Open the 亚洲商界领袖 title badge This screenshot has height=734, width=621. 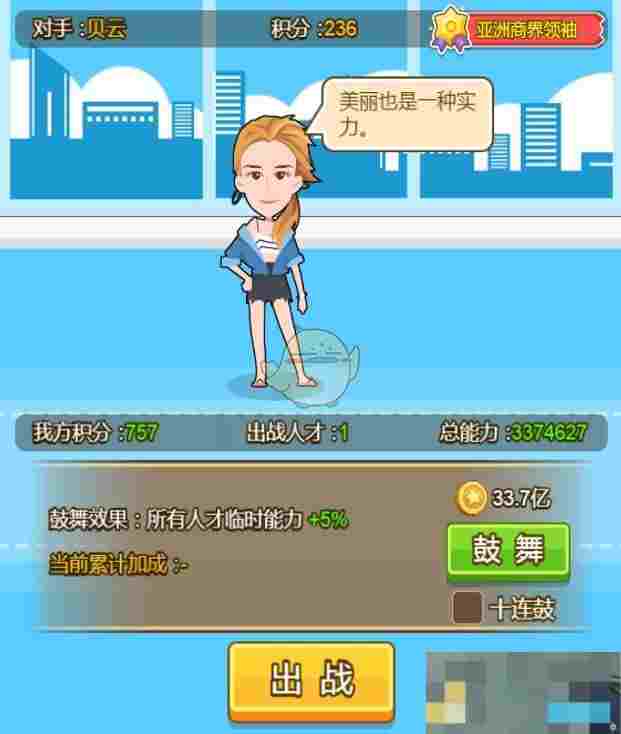click(518, 29)
